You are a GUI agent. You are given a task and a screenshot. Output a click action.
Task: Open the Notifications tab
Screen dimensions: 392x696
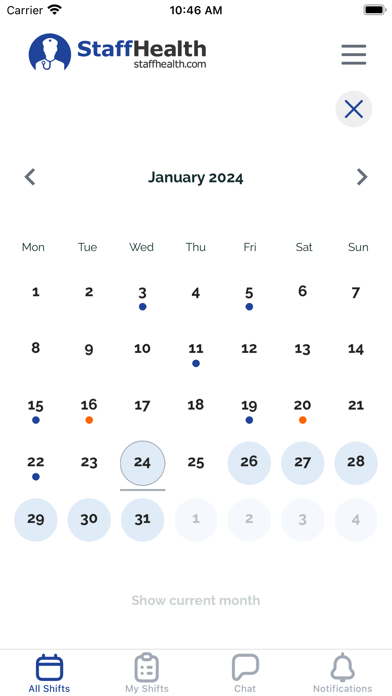[x=343, y=673]
